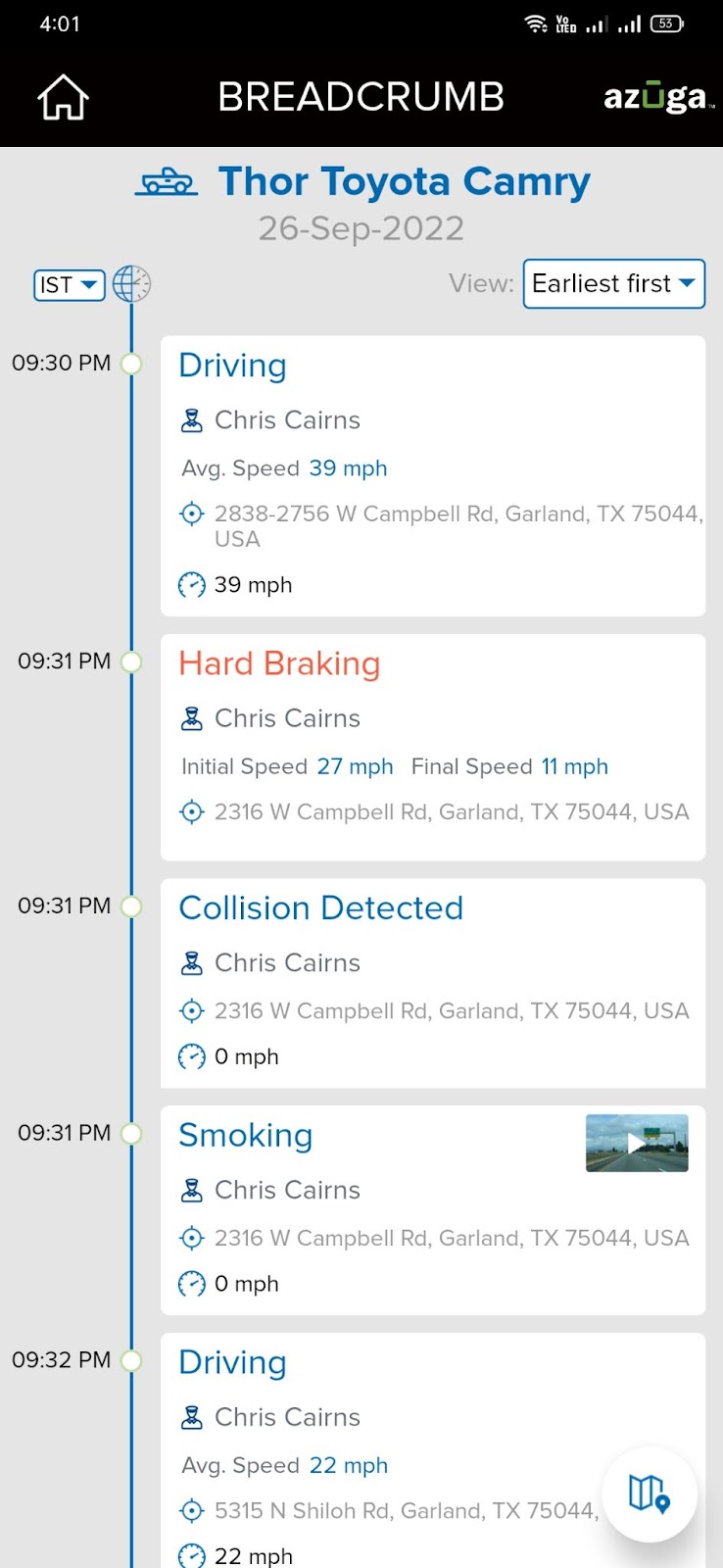This screenshot has height=1568, width=723.
Task: Open the 09:32 PM Driving event card
Action: 433,1450
